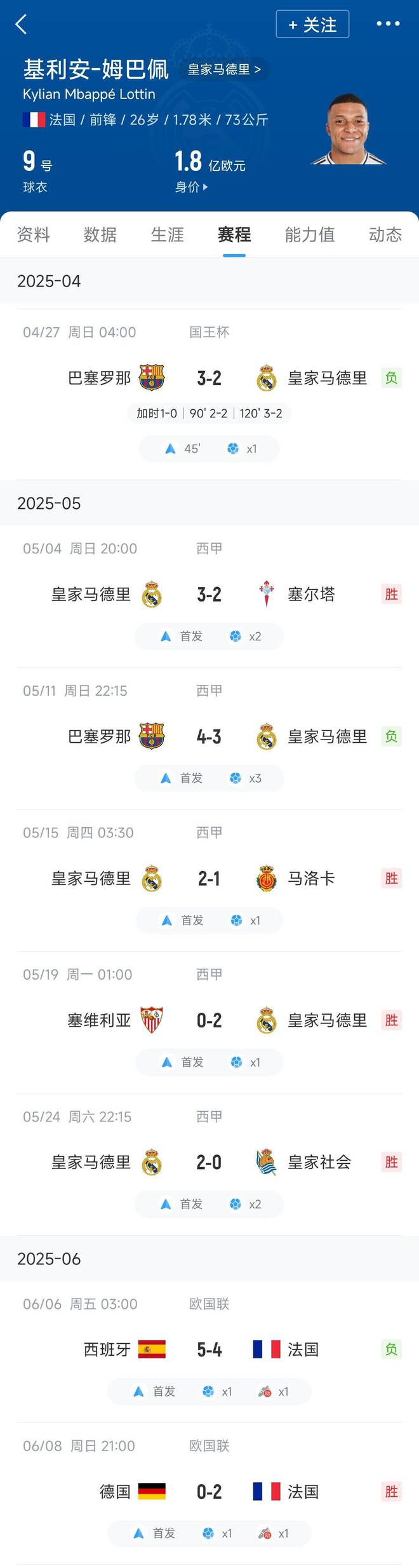Screen dimensions: 419x1568
Task: Switch to the 数据 tab
Action: (x=100, y=234)
